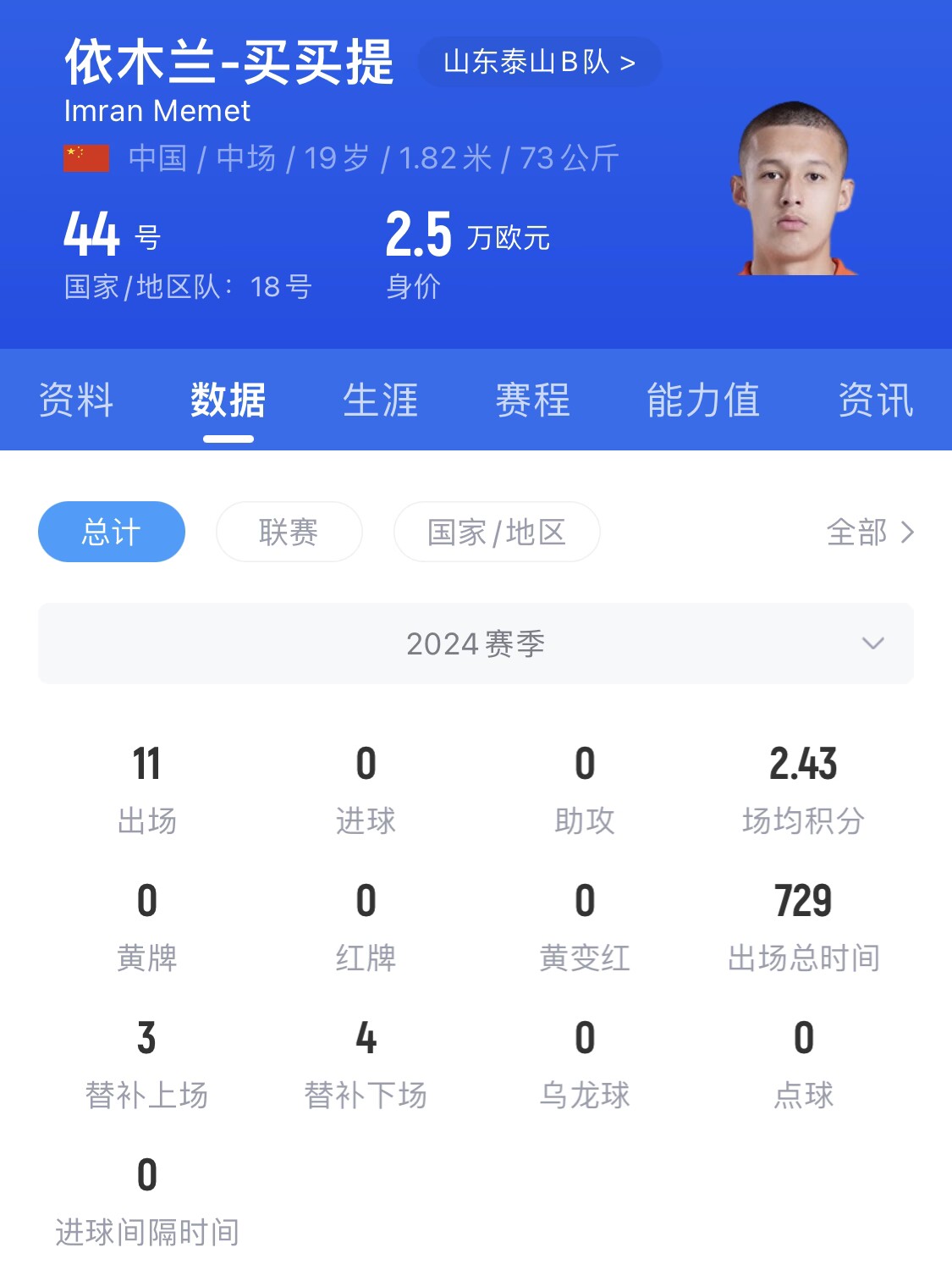The width and height of the screenshot is (952, 1281).
Task: Switch to the 生涯 tab
Action: (x=380, y=400)
